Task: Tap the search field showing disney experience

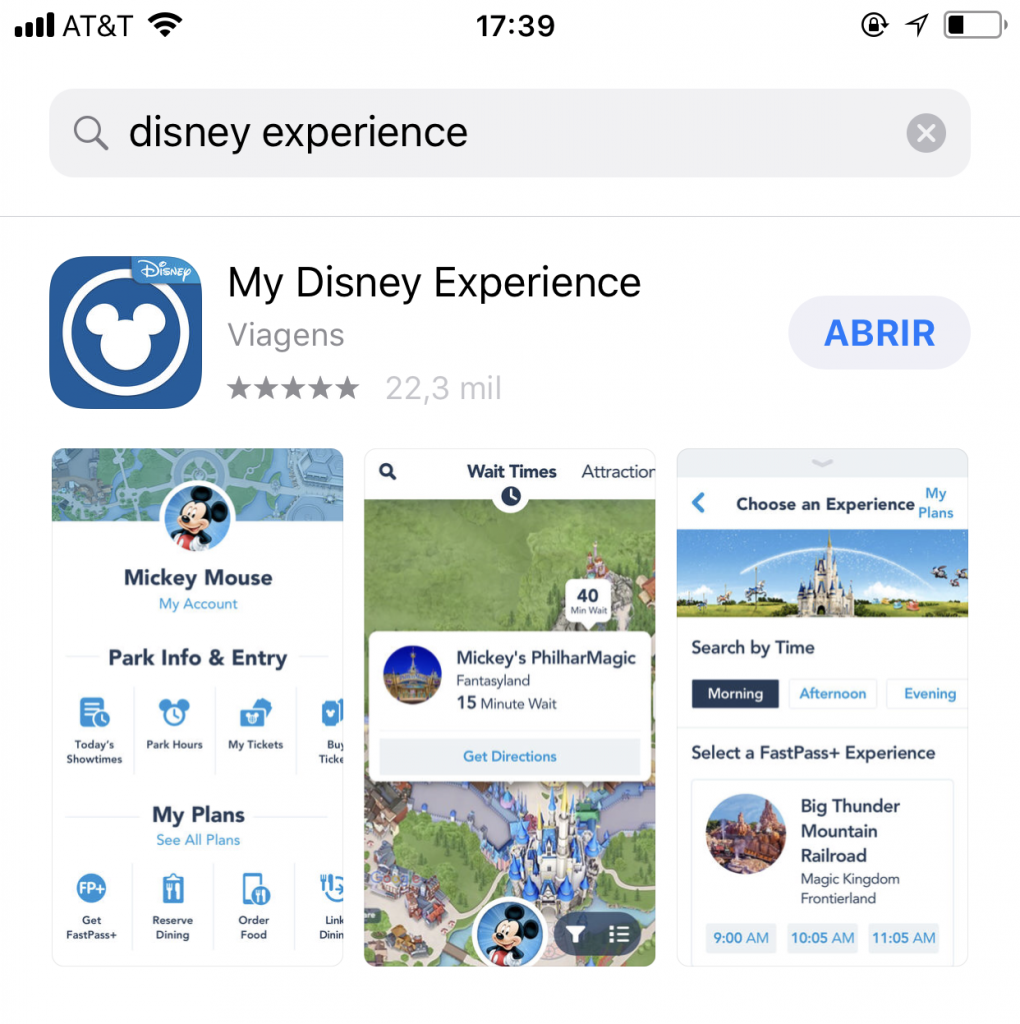Action: pos(480,133)
